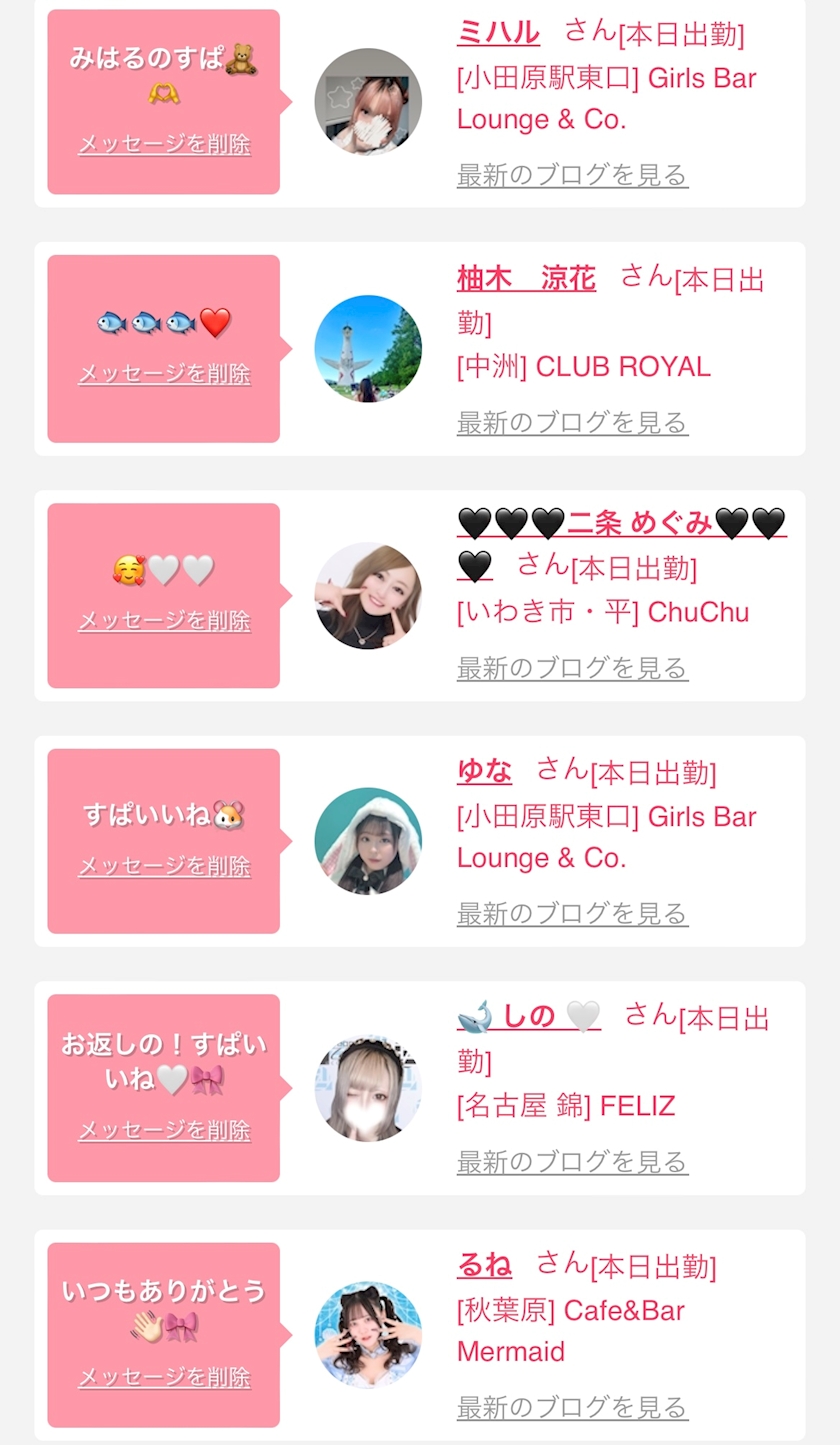View るね's latest blog
Viewport: 840px width, 1445px height.
(x=572, y=1408)
